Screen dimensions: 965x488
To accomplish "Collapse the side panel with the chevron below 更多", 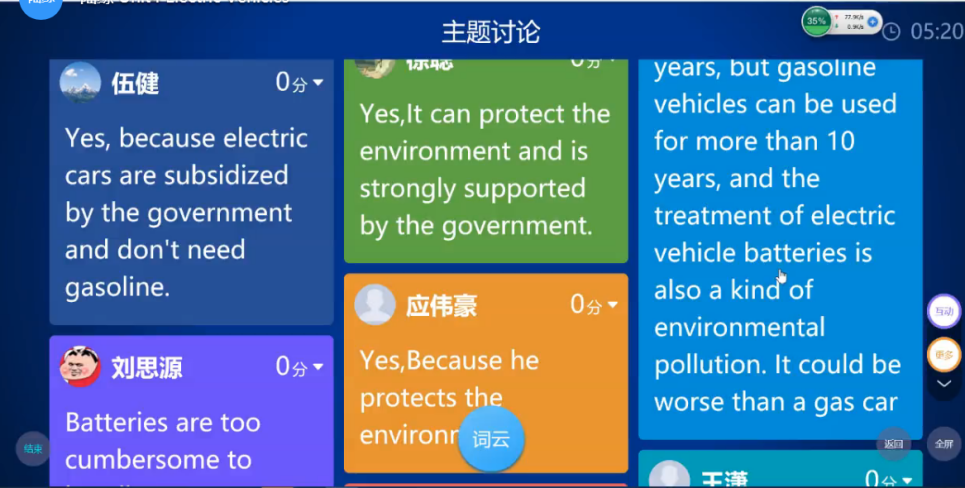I will [x=943, y=383].
